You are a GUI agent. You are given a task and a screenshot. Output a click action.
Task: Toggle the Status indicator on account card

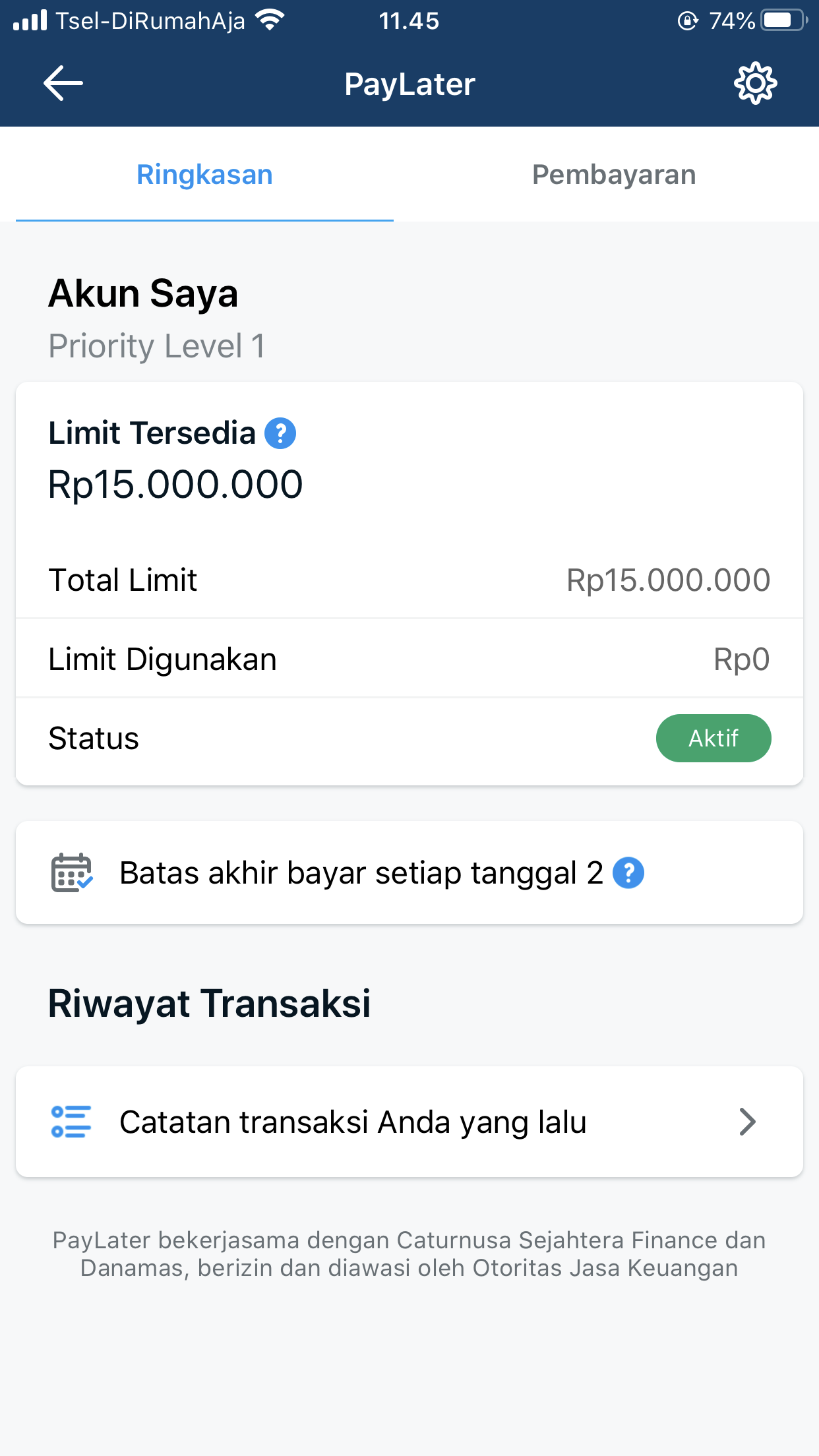point(713,738)
